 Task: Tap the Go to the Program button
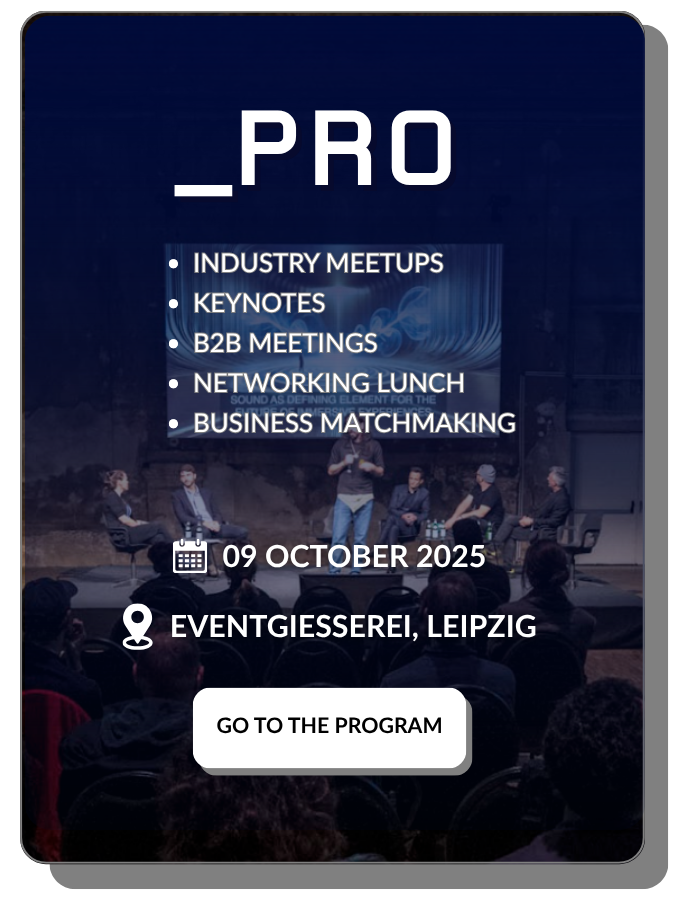[x=329, y=727]
